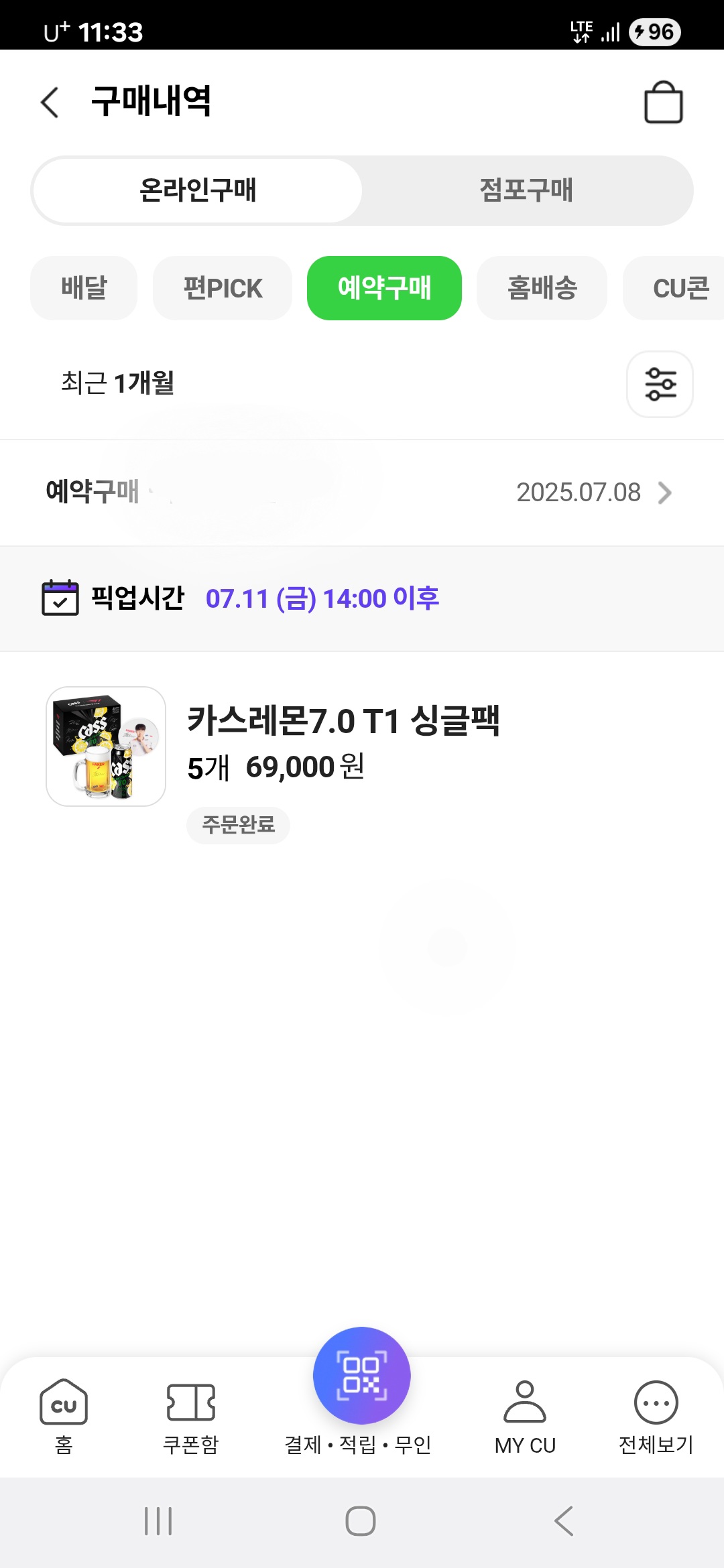Open the period filter settings icon
Viewport: 724px width, 1568px height.
tap(660, 384)
